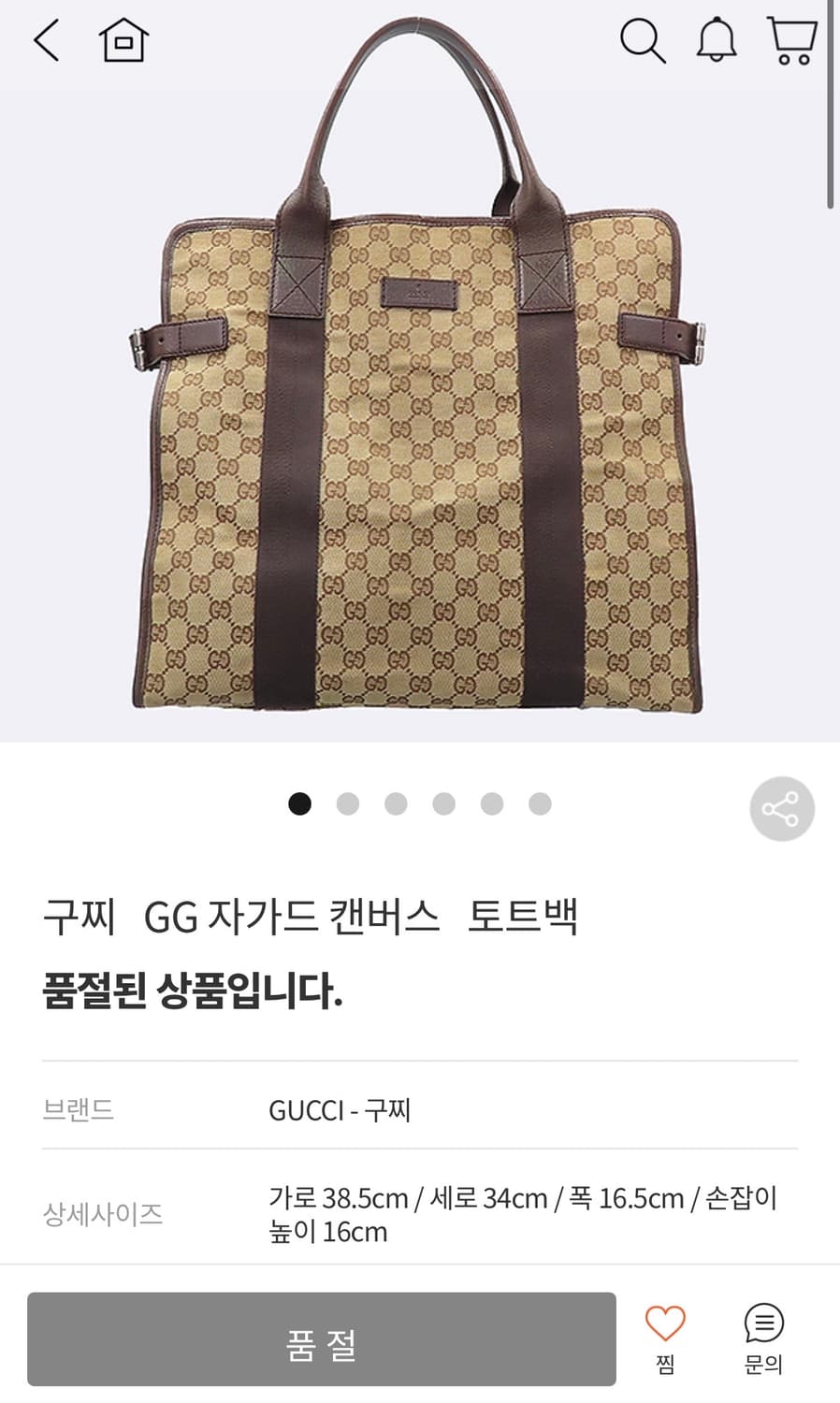The width and height of the screenshot is (840, 1403).
Task: Select the second carousel dot
Action: click(348, 803)
